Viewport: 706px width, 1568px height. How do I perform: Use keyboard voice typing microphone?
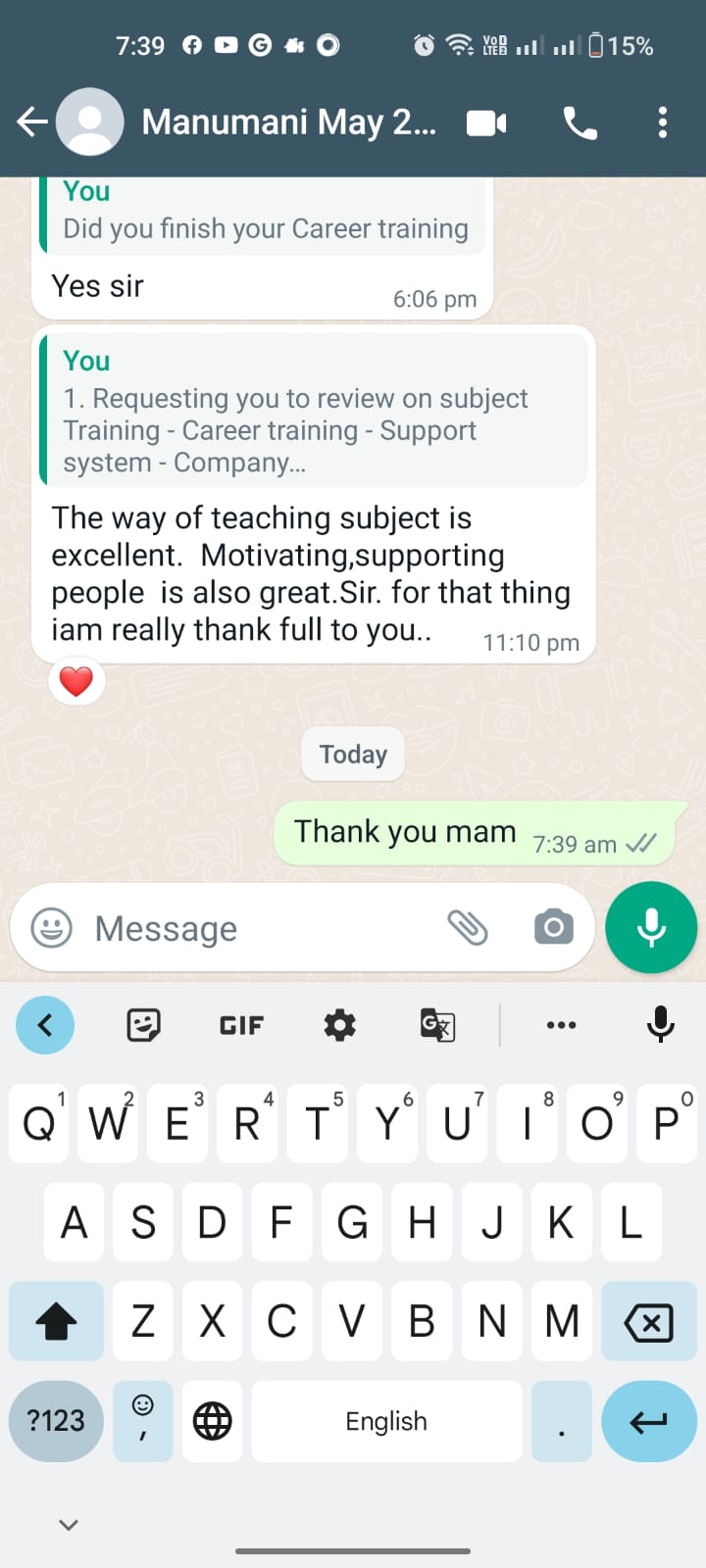point(660,1025)
